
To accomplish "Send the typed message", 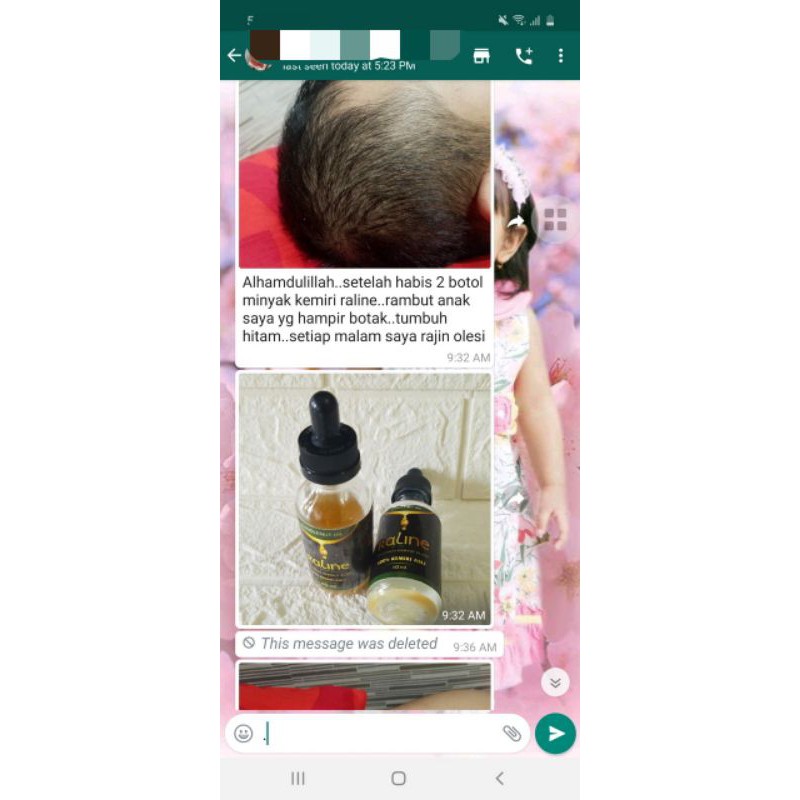I will [x=555, y=733].
